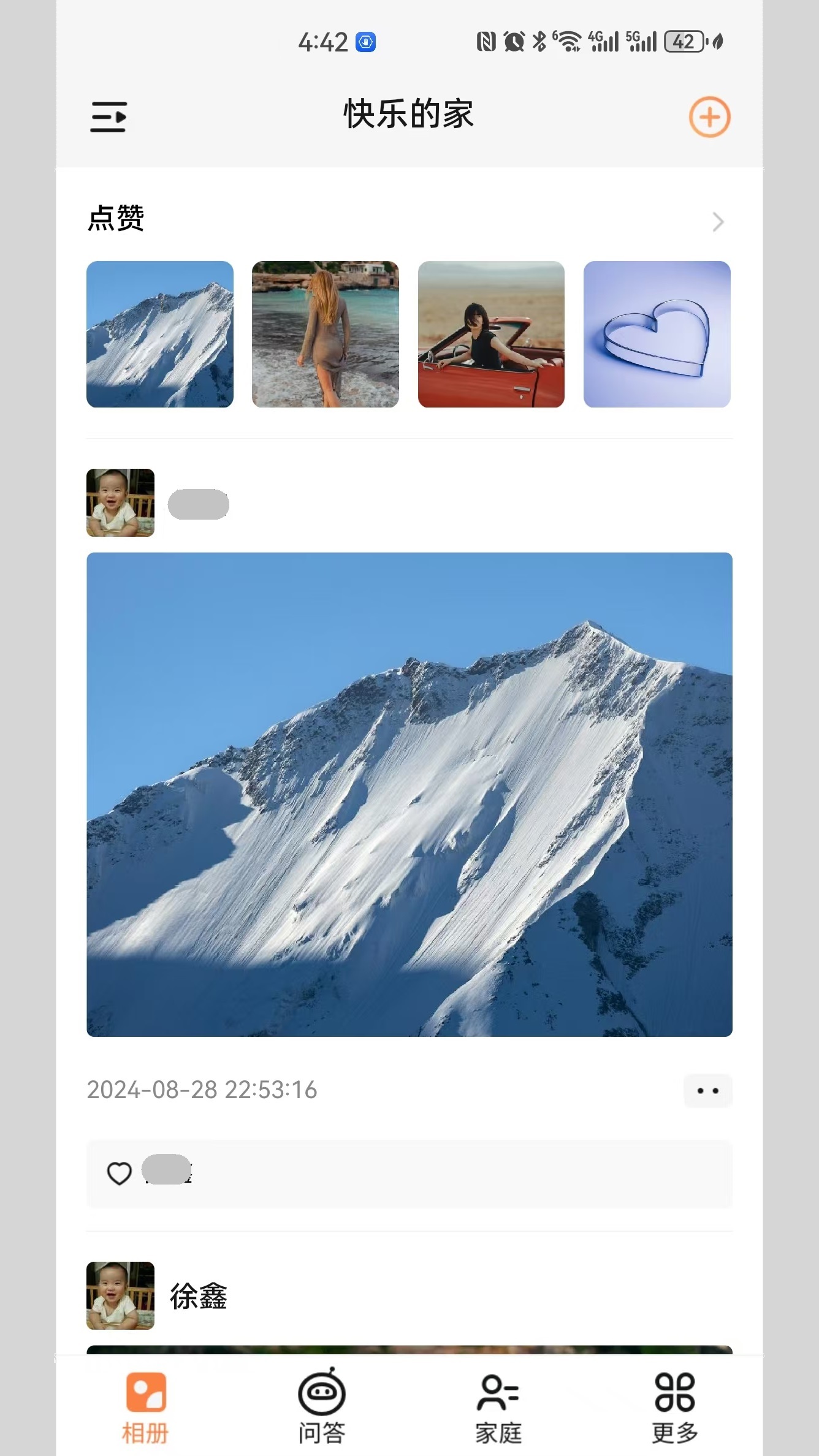Open the liked glass heart thumbnail
The width and height of the screenshot is (819, 1456).
pos(657,334)
